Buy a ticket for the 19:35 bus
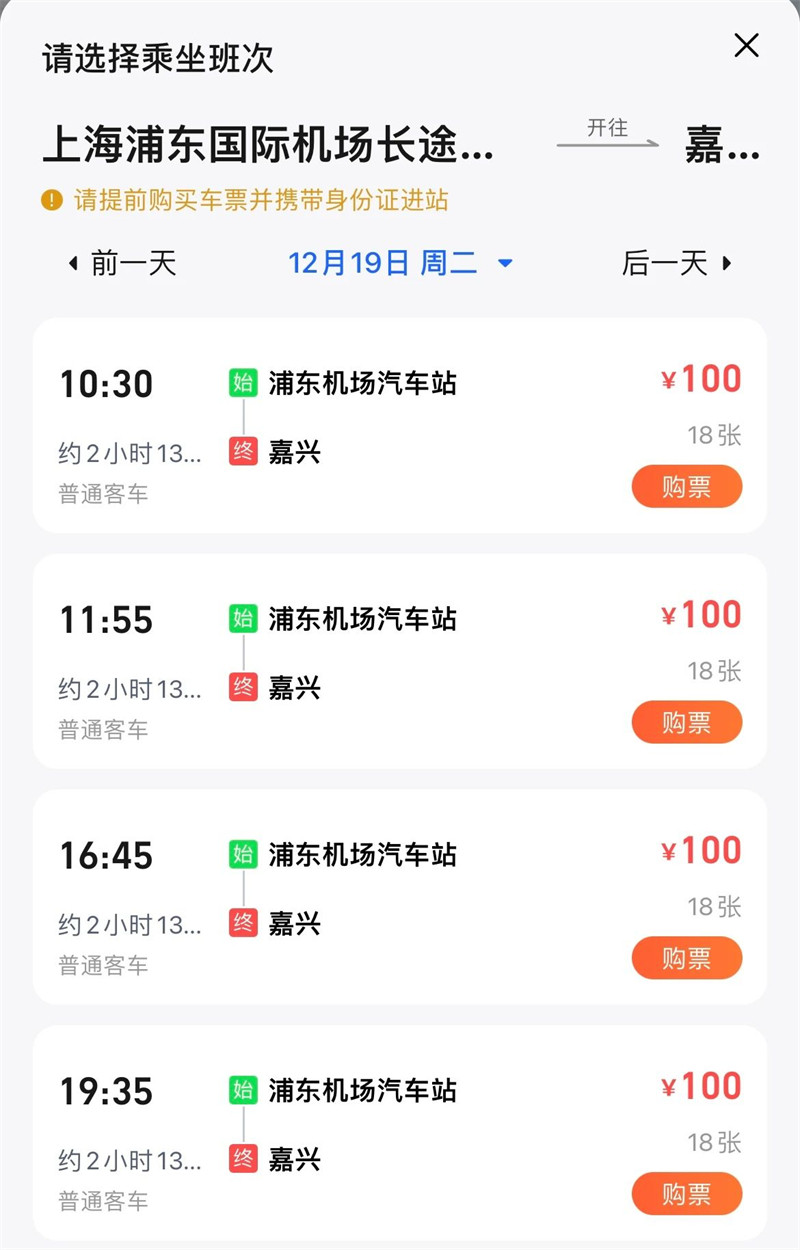The width and height of the screenshot is (800, 1250). (x=686, y=1193)
